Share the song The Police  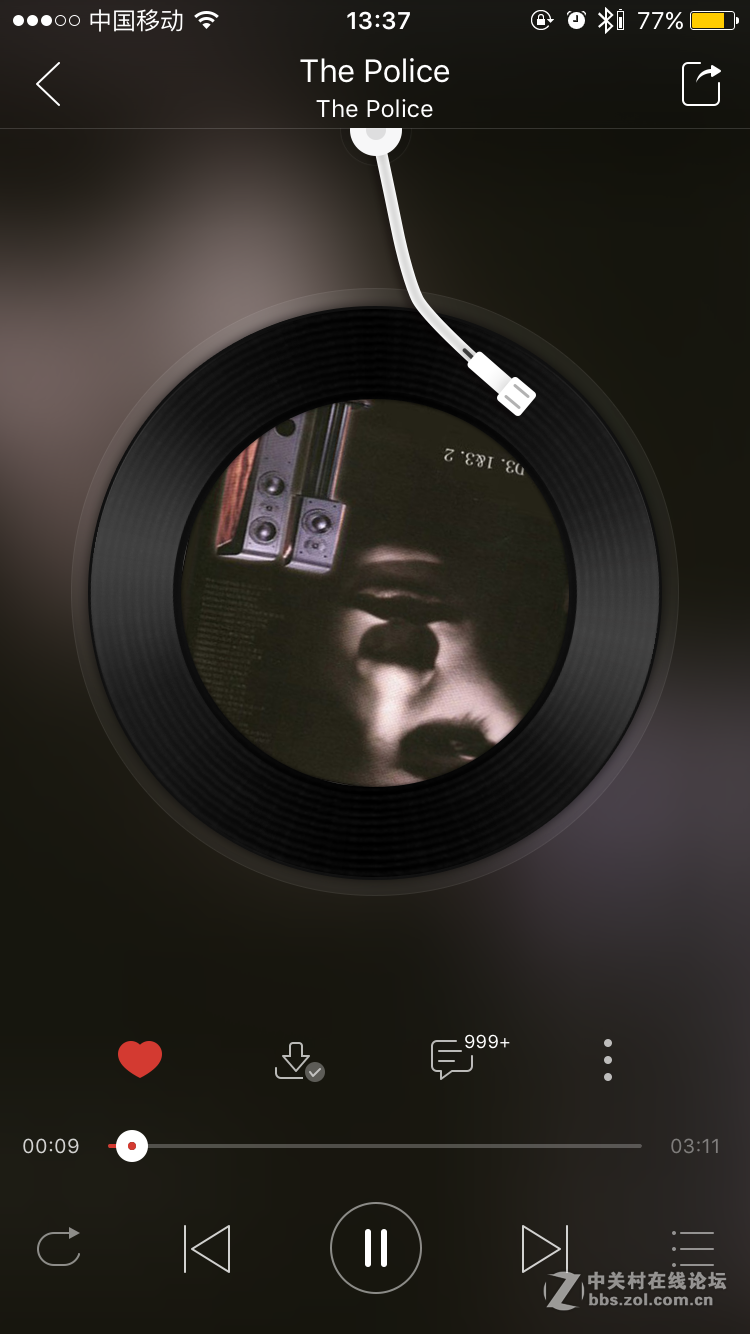click(x=701, y=84)
